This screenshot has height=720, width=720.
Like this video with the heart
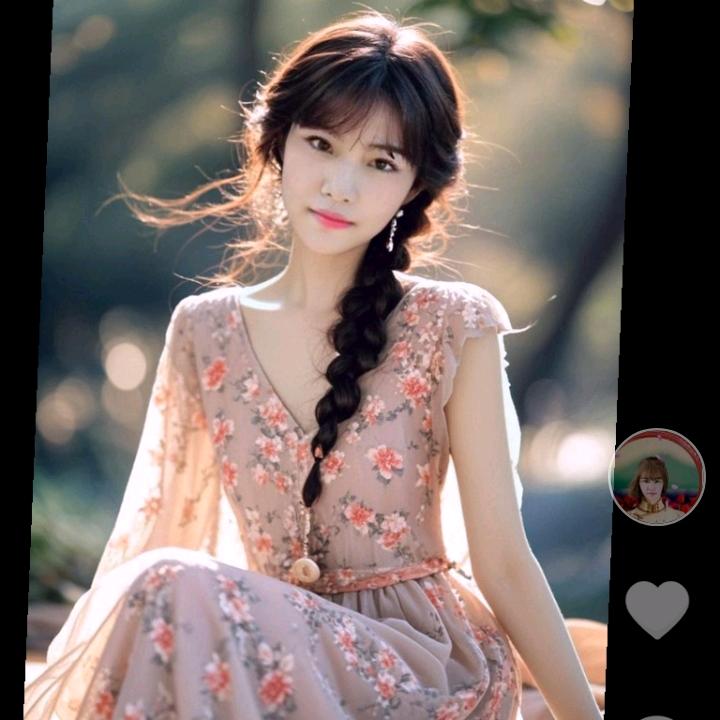tap(657, 607)
